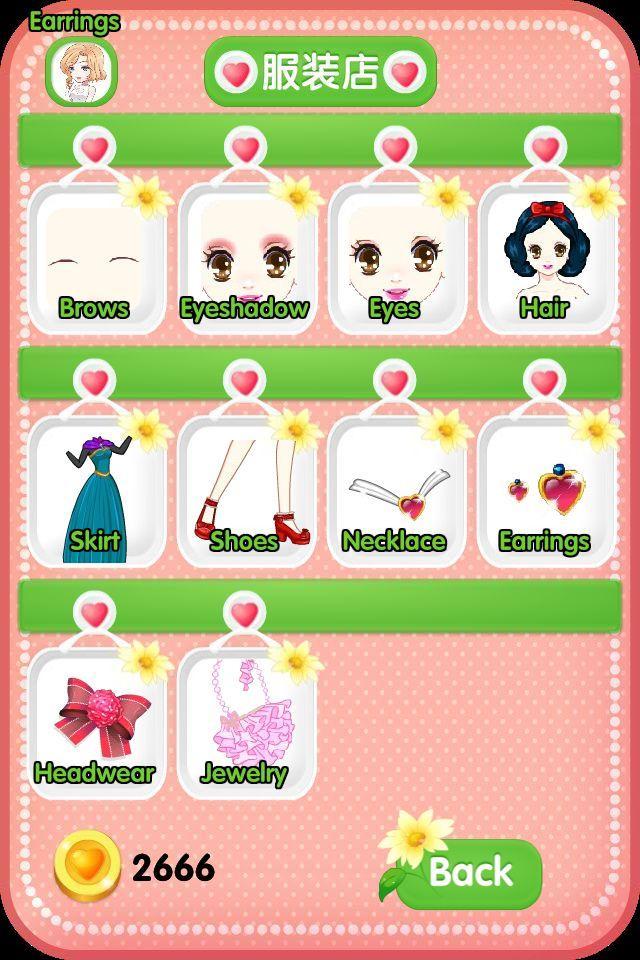Tap the green Back button
This screenshot has height=960, width=640.
(470, 873)
